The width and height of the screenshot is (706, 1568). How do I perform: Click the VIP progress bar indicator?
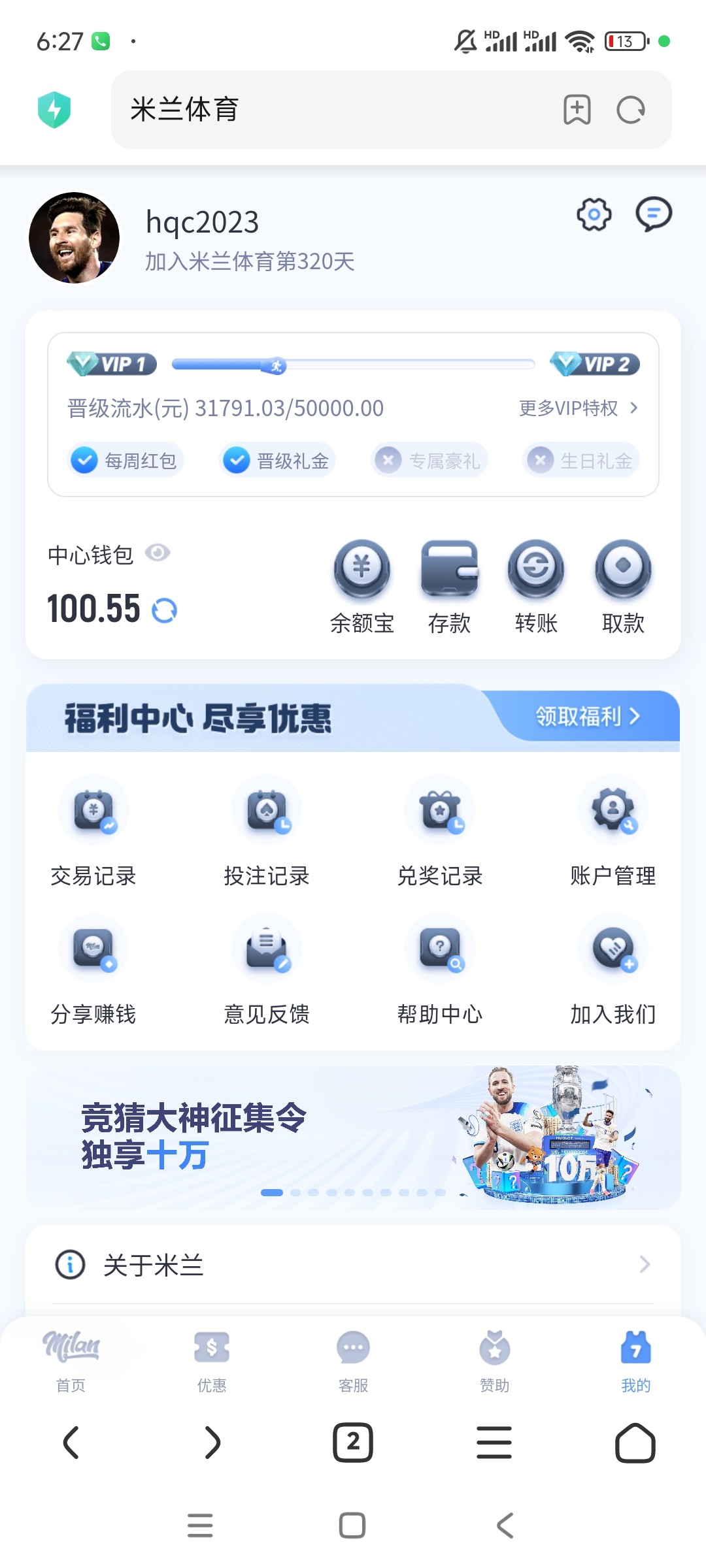(275, 366)
